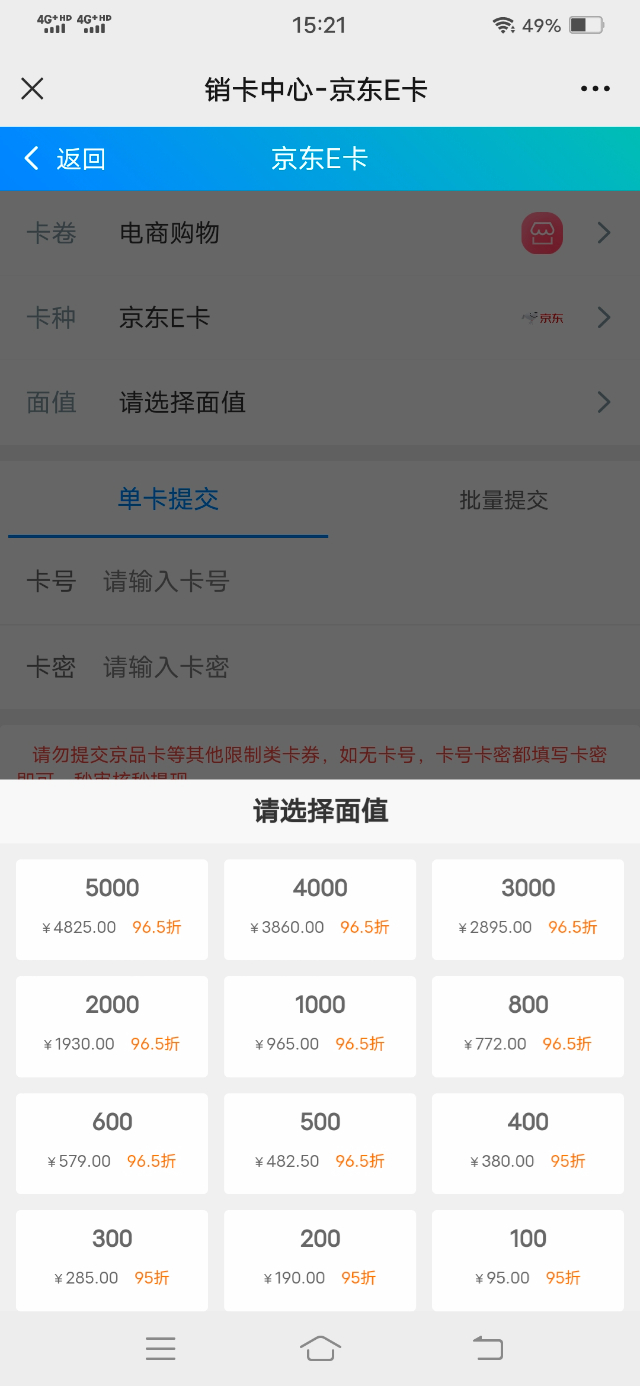Select the 600 face value card

pos(112,1143)
